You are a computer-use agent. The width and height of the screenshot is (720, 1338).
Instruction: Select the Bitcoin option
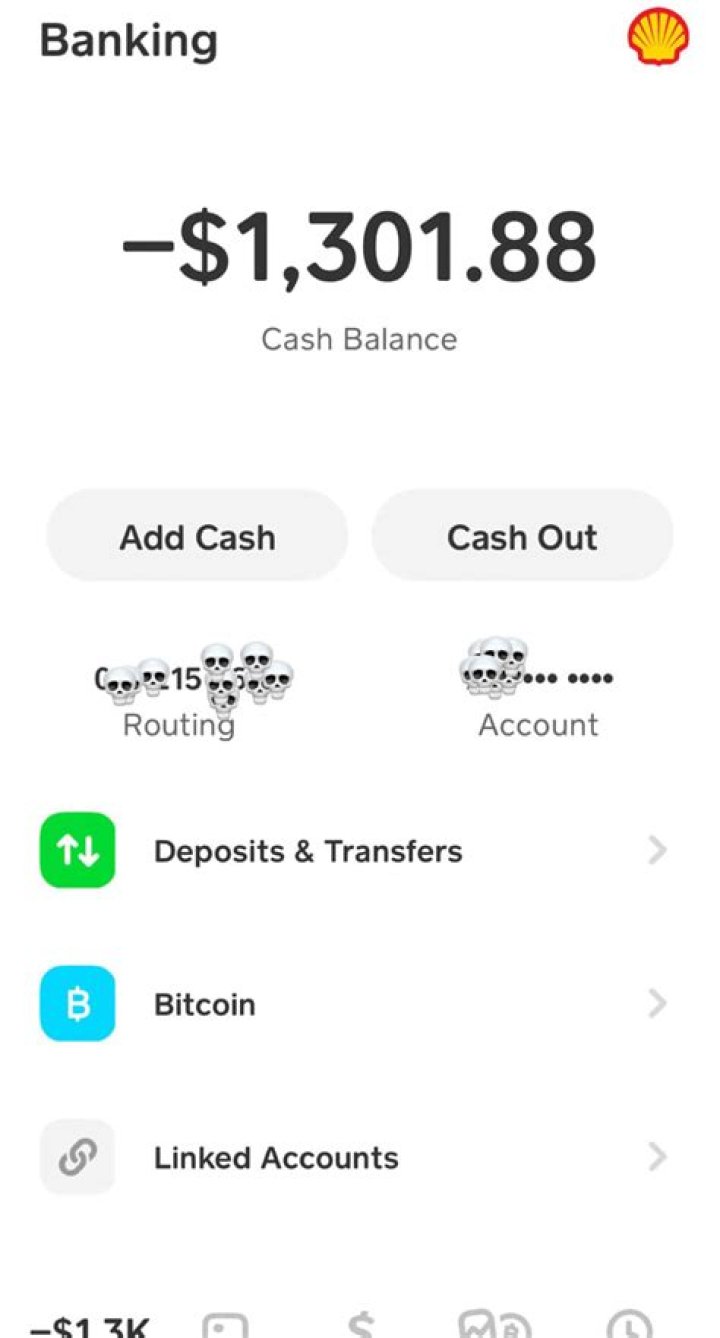(204, 1004)
